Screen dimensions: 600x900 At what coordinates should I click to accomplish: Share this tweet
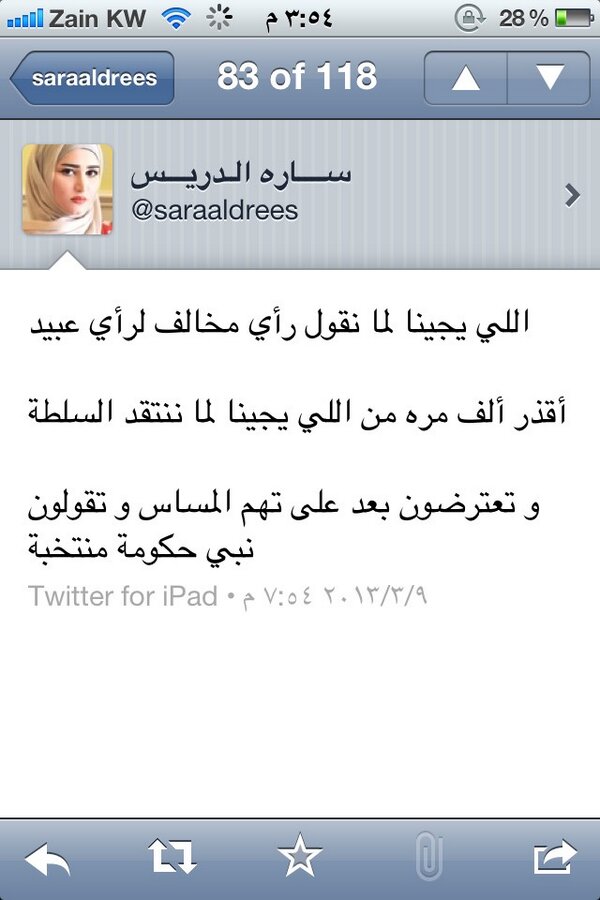(555, 857)
